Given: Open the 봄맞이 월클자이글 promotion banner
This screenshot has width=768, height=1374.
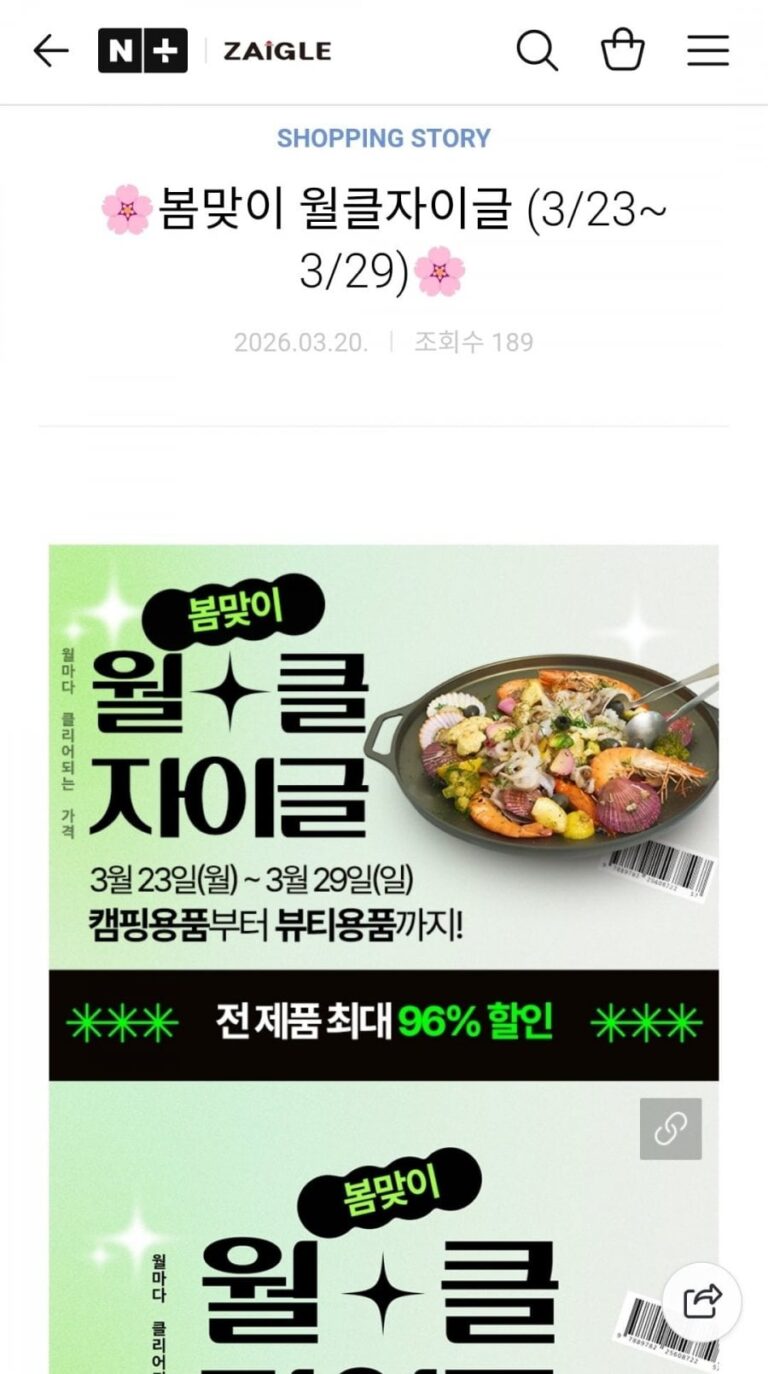Looking at the screenshot, I should click(384, 810).
